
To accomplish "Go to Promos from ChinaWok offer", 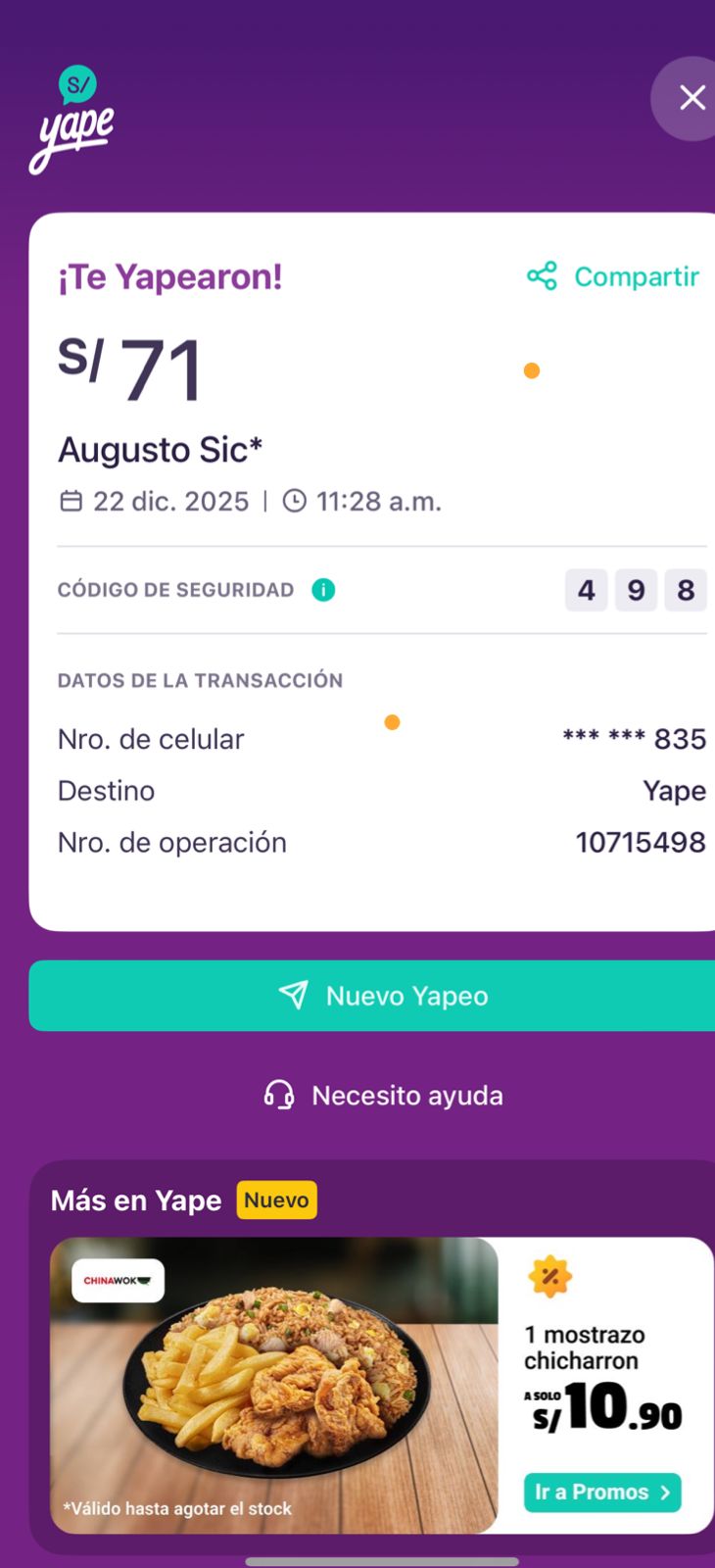I will pos(601,1493).
